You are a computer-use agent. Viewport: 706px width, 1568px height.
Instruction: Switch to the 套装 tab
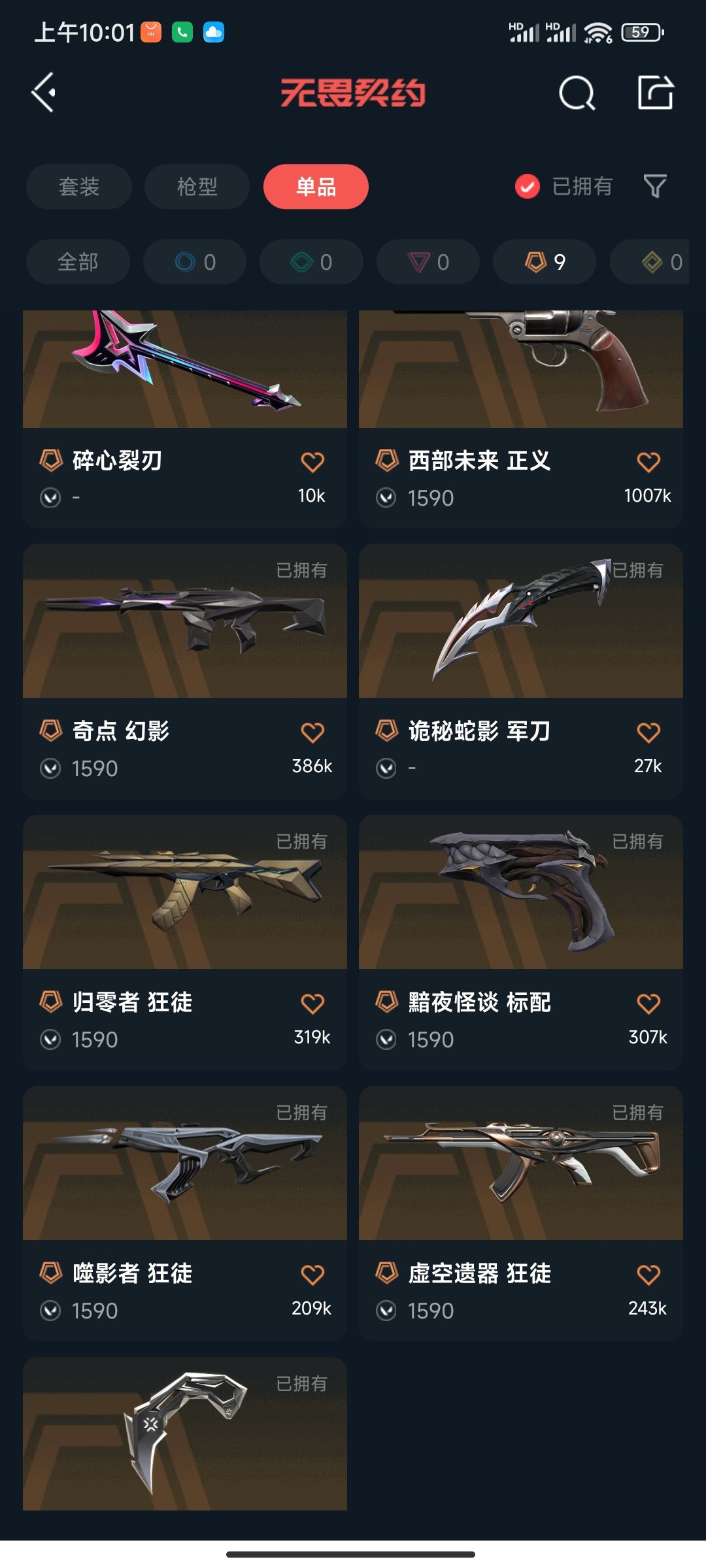(79, 187)
